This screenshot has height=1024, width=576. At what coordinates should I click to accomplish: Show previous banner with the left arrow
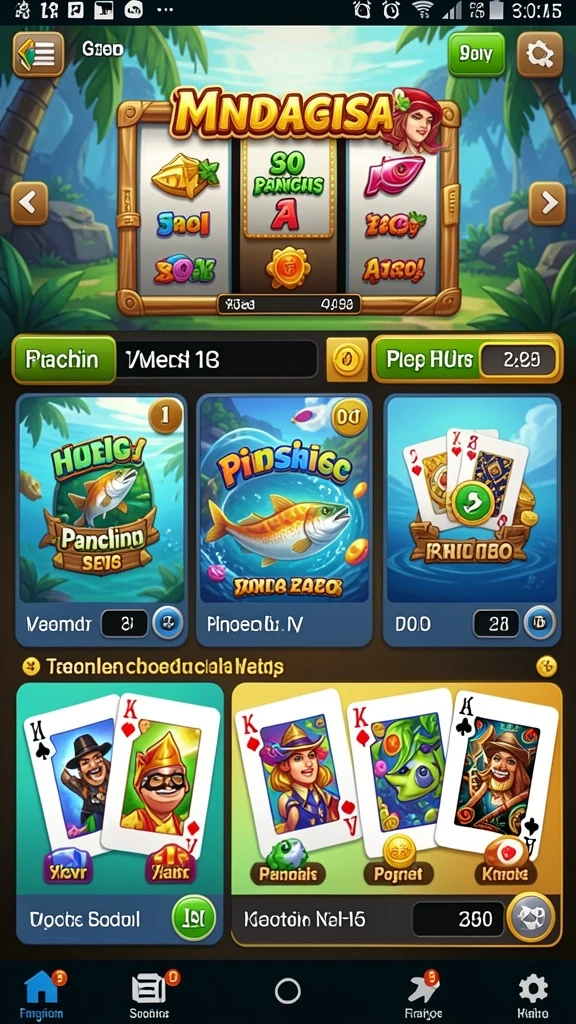[x=29, y=204]
